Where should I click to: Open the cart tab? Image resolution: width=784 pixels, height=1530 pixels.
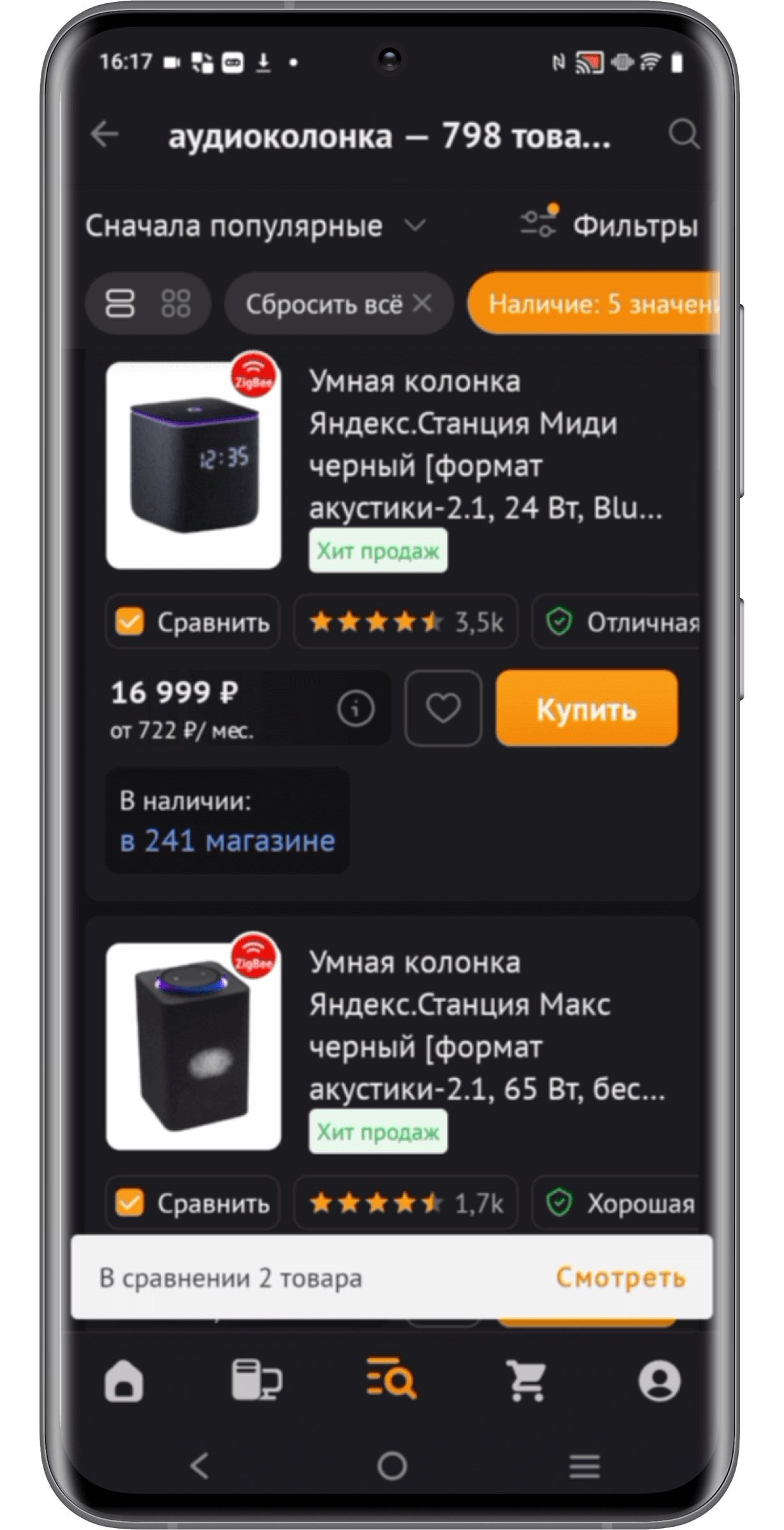526,1380
